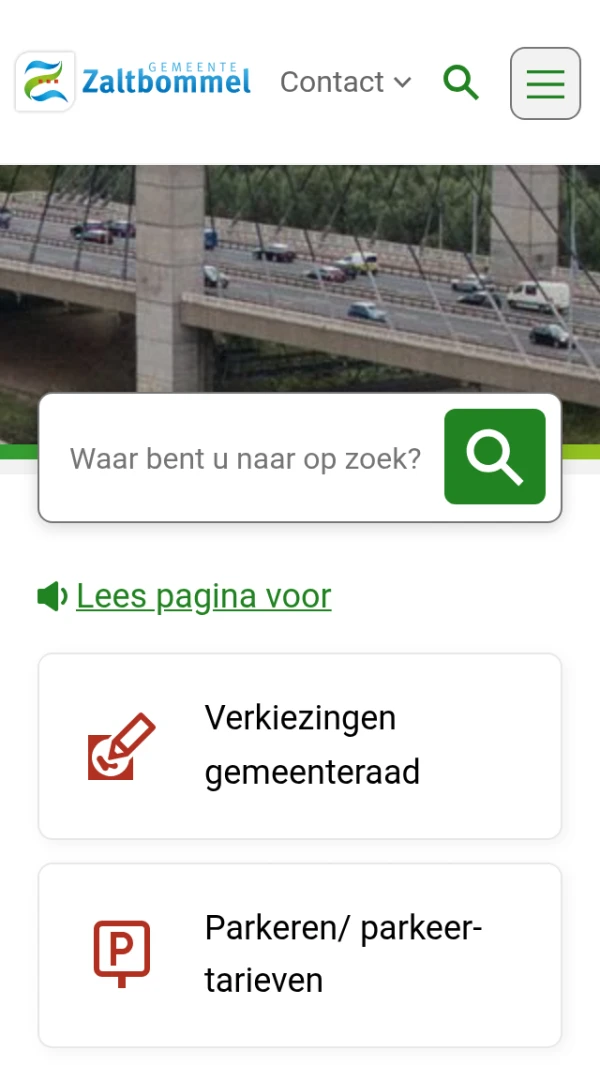
Task: Open the Gemeente Zaltbommel home logo
Action: (133, 82)
